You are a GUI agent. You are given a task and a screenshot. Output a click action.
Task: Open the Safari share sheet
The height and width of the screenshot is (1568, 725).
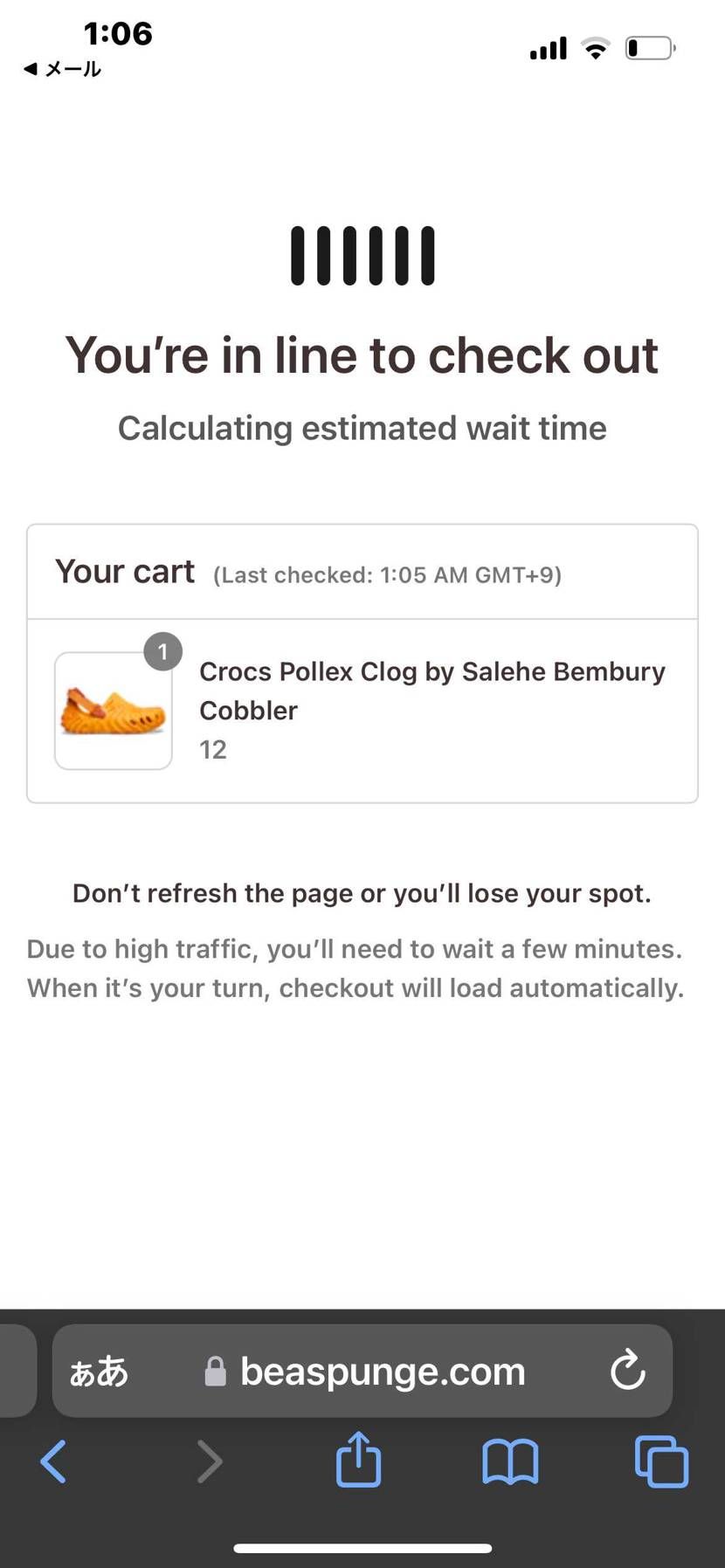pyautogui.click(x=359, y=1460)
